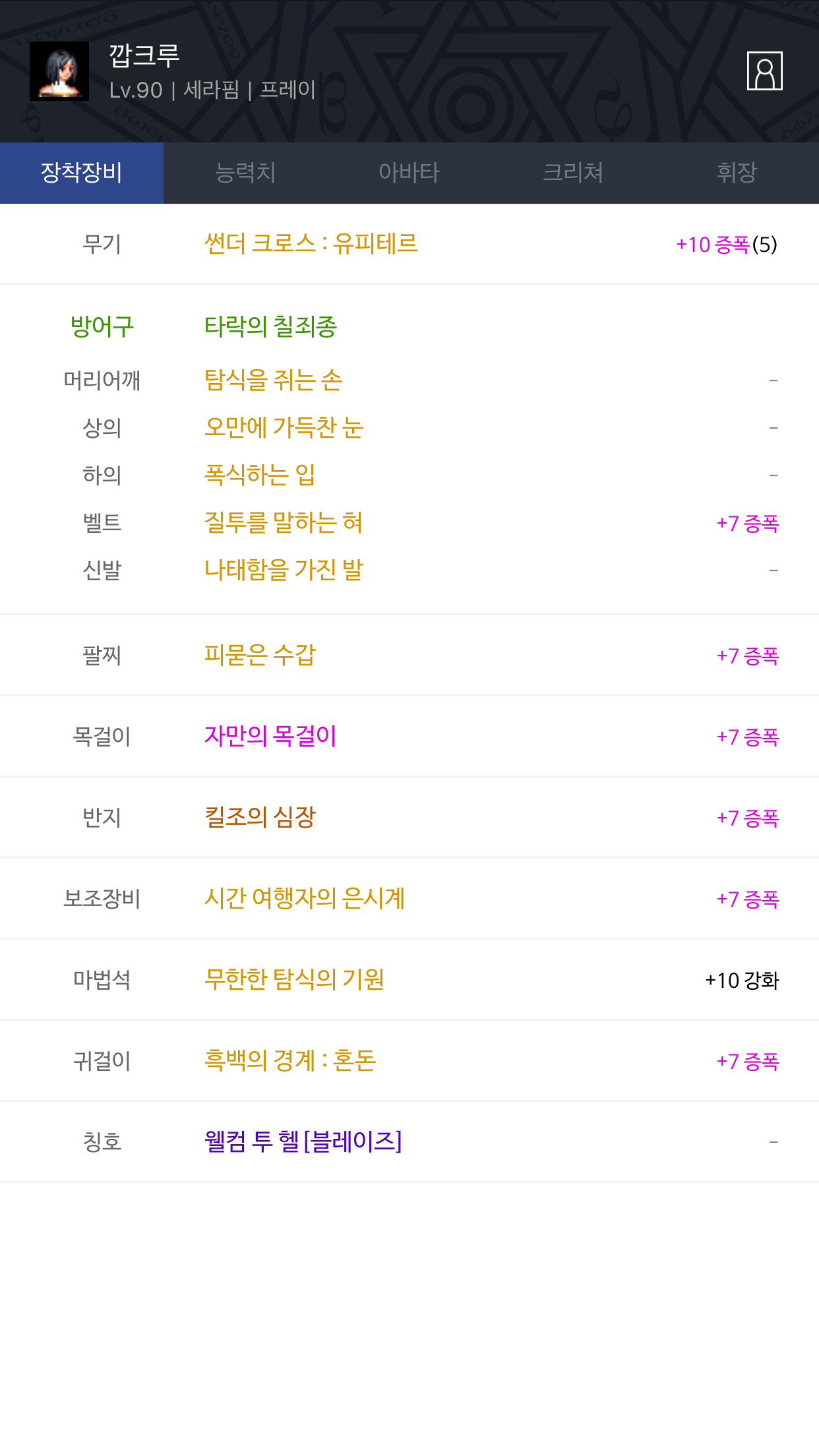The height and width of the screenshot is (1456, 819).
Task: View earring 흑백의 경계 : 혼돈
Action: click(290, 1061)
